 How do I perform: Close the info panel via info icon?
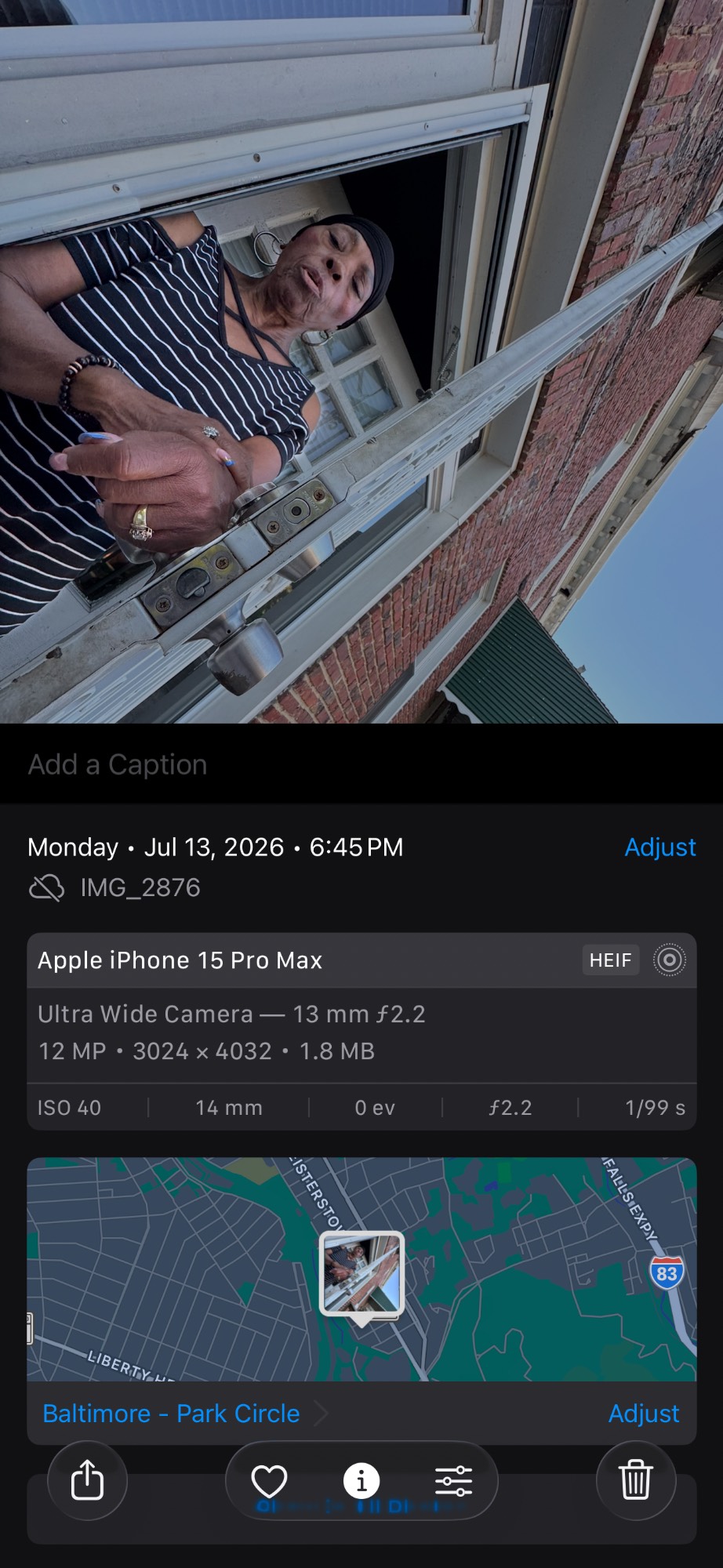361,1481
